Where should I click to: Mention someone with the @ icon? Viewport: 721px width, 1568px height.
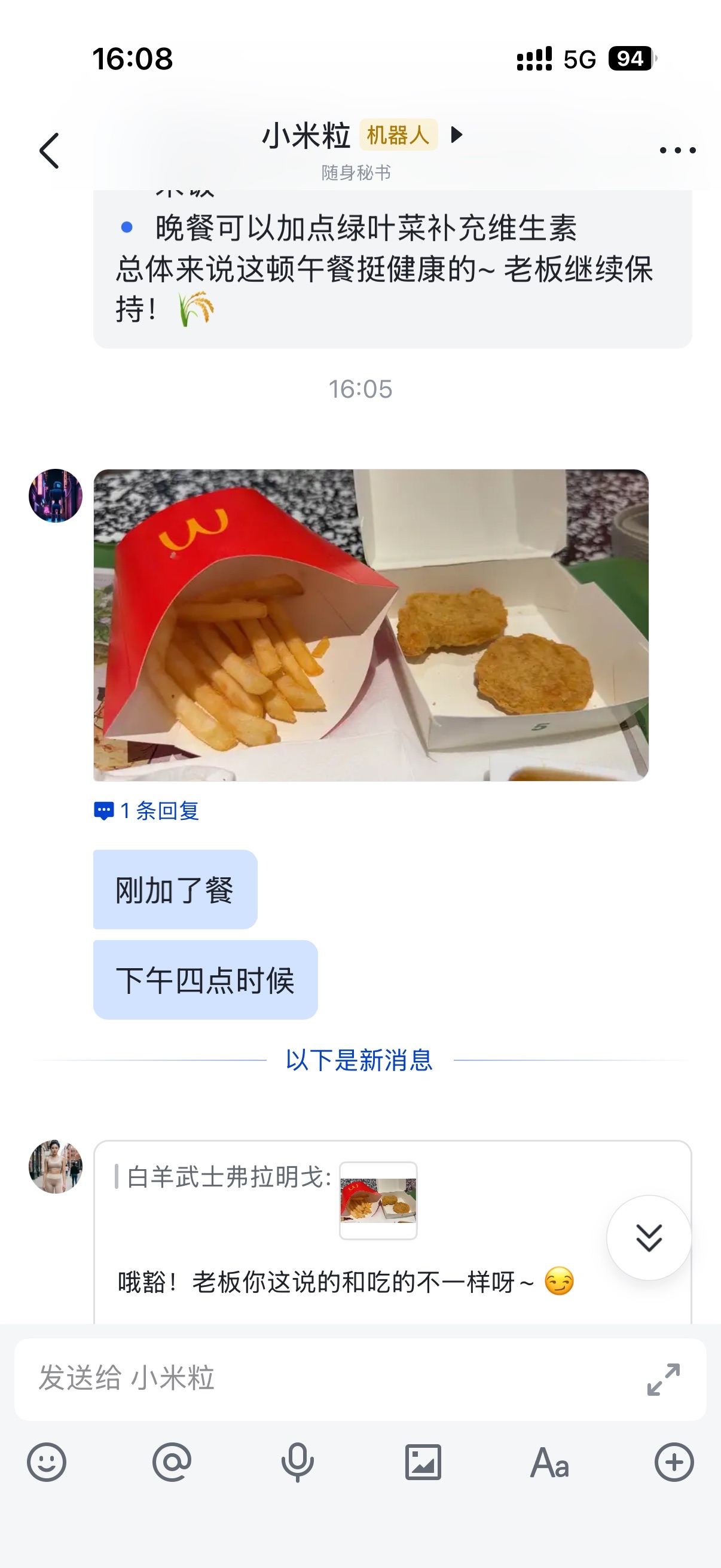pos(172,1462)
